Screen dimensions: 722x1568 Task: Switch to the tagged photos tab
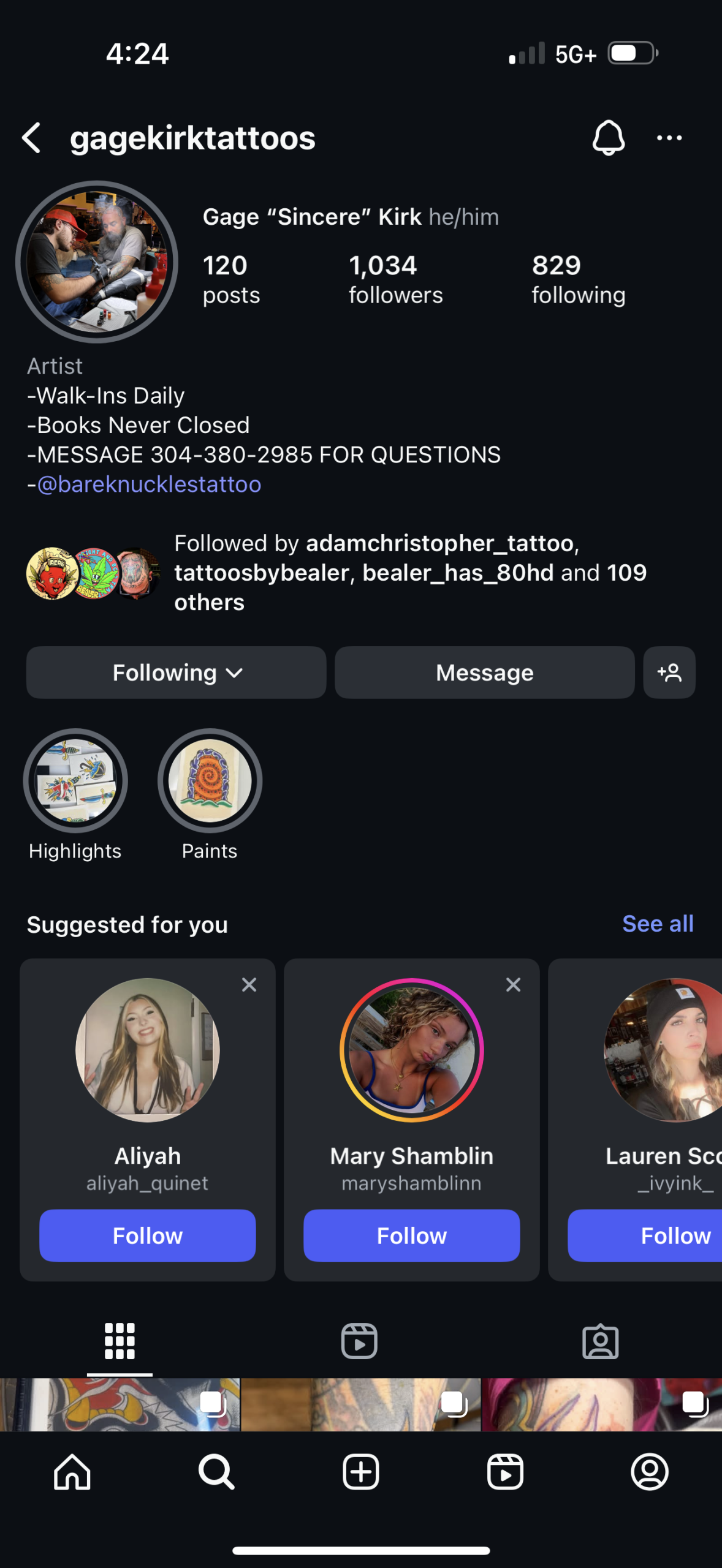[x=600, y=1341]
